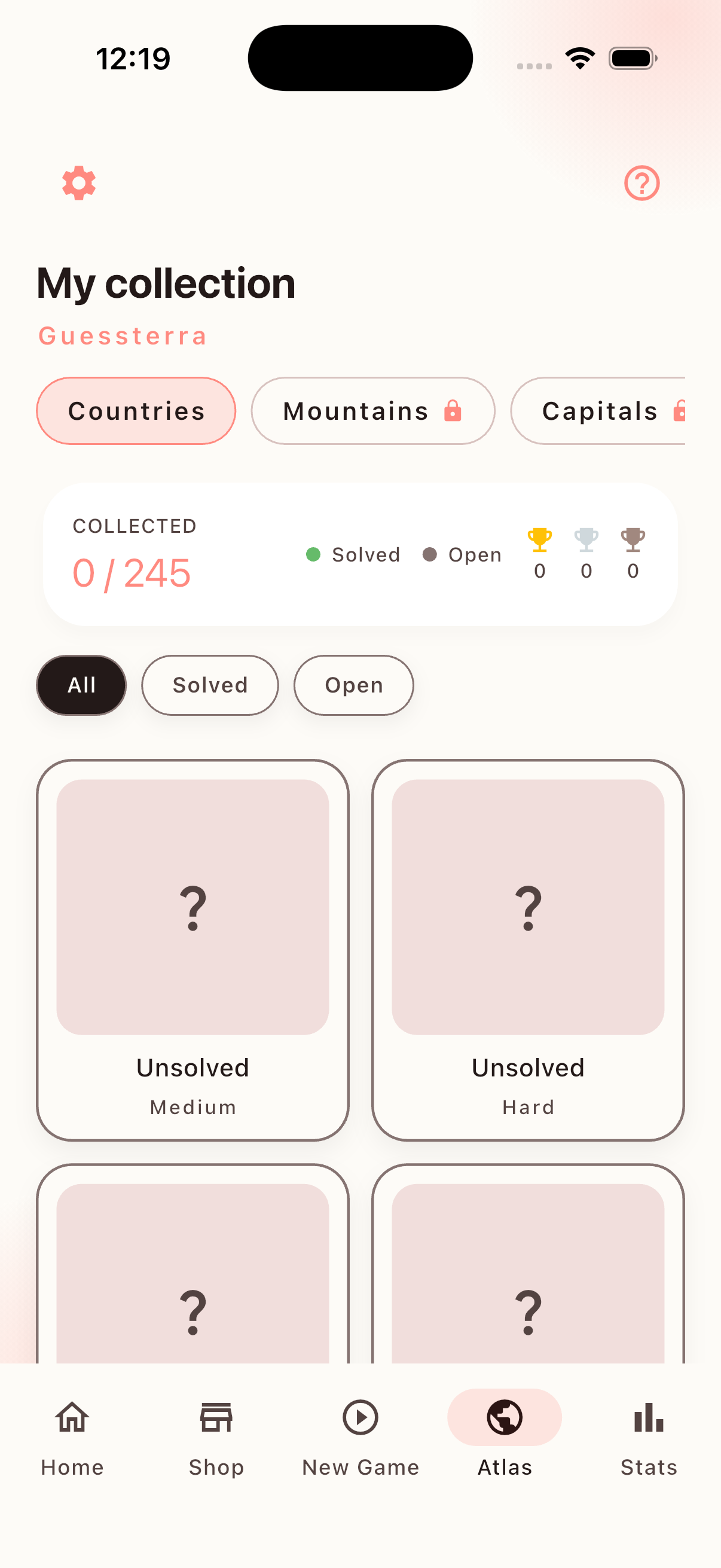Open the Unsolved Medium card

click(x=193, y=950)
